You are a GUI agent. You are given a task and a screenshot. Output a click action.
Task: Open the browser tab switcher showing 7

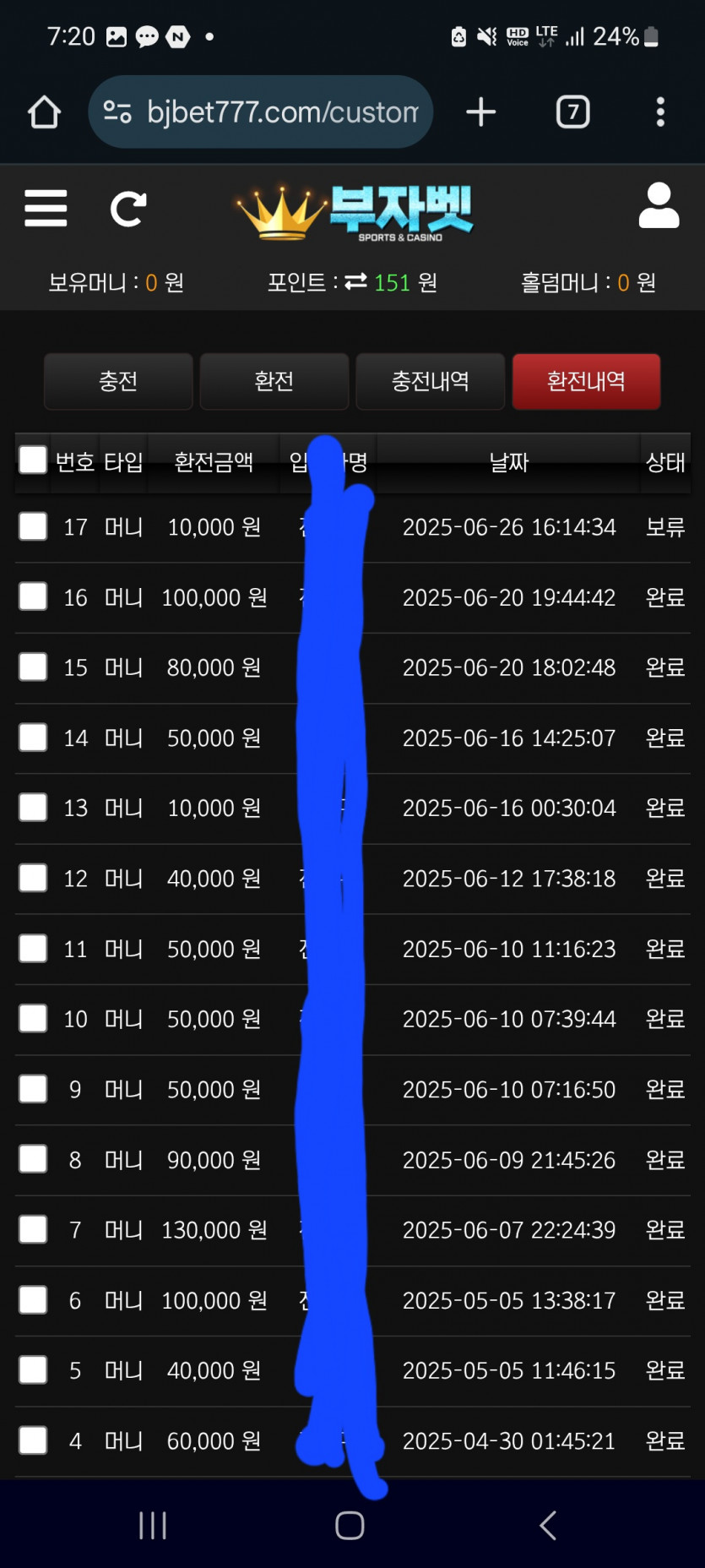click(x=573, y=112)
